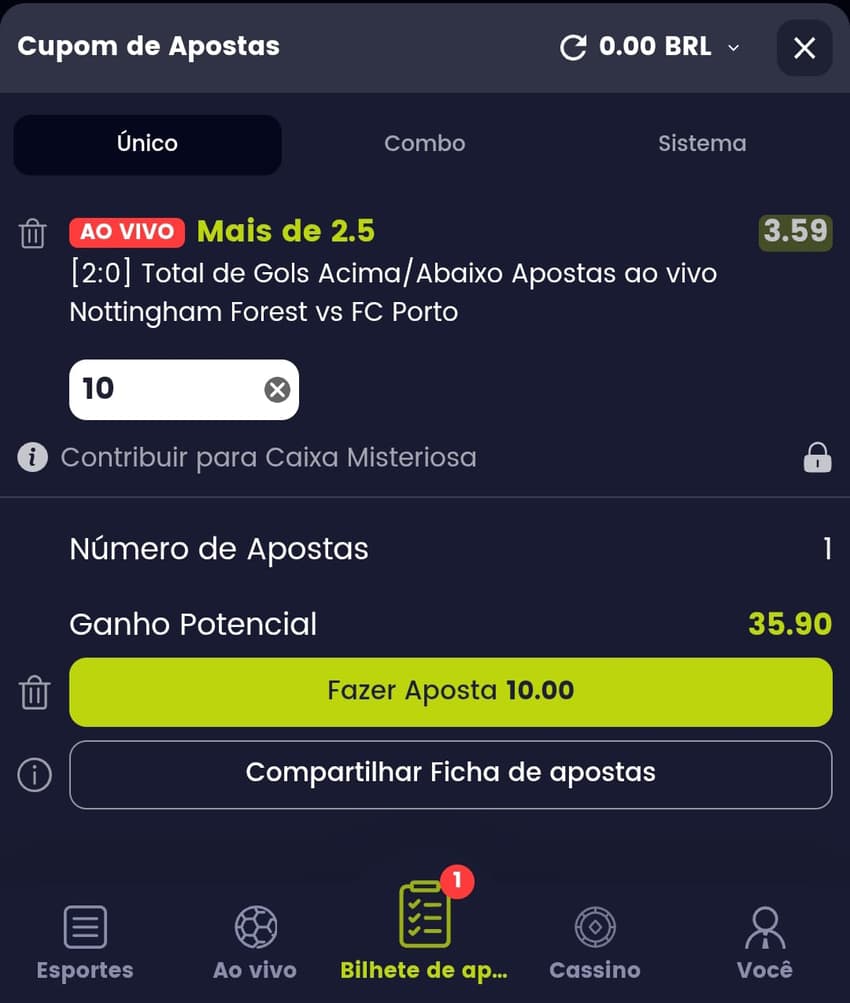Click the info icon beside Contribuir para Caixa Misteriosa
Viewport: 850px width, 1003px height.
click(34, 457)
